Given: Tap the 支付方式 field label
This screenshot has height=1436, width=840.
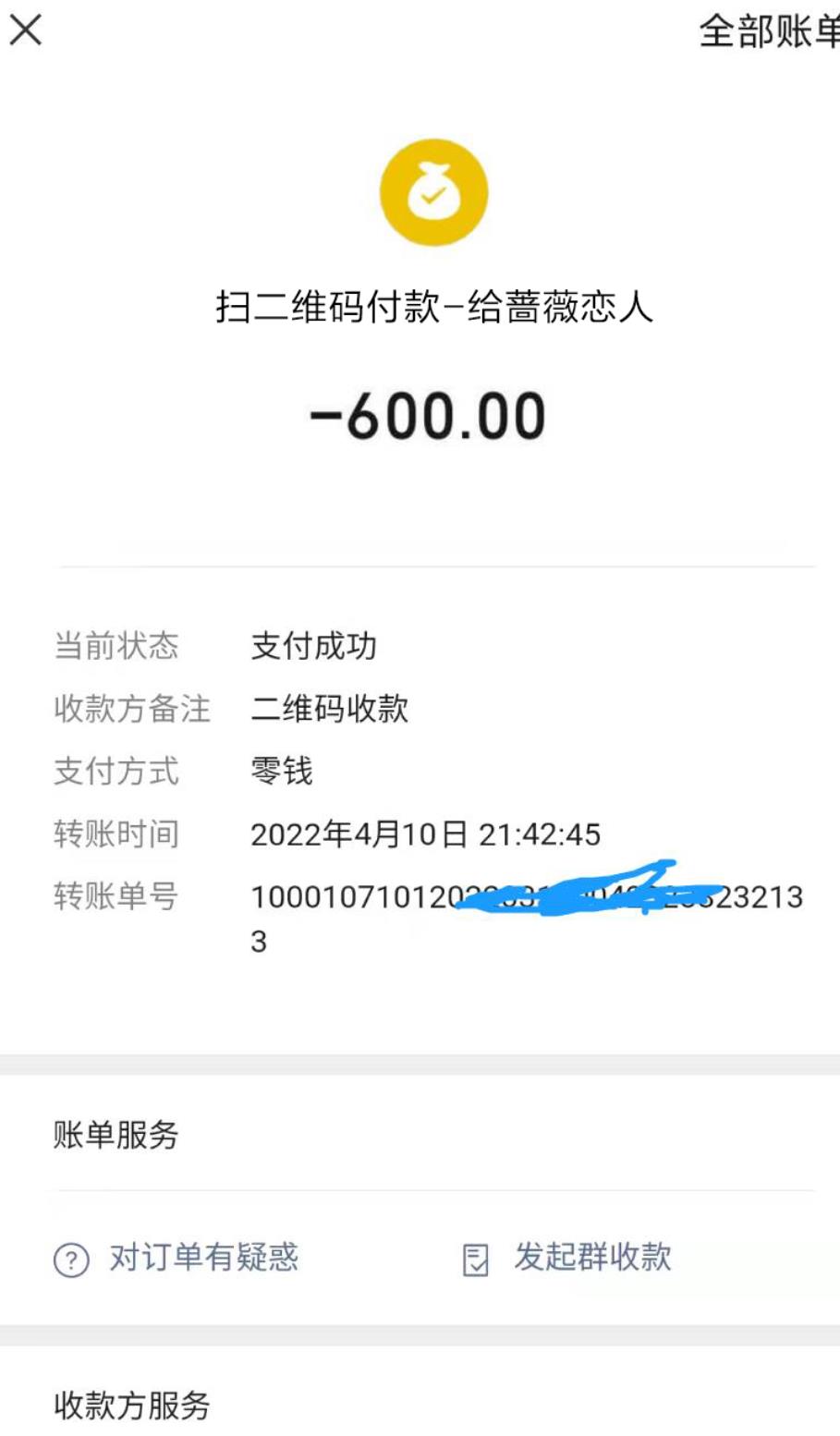Looking at the screenshot, I should click(116, 773).
